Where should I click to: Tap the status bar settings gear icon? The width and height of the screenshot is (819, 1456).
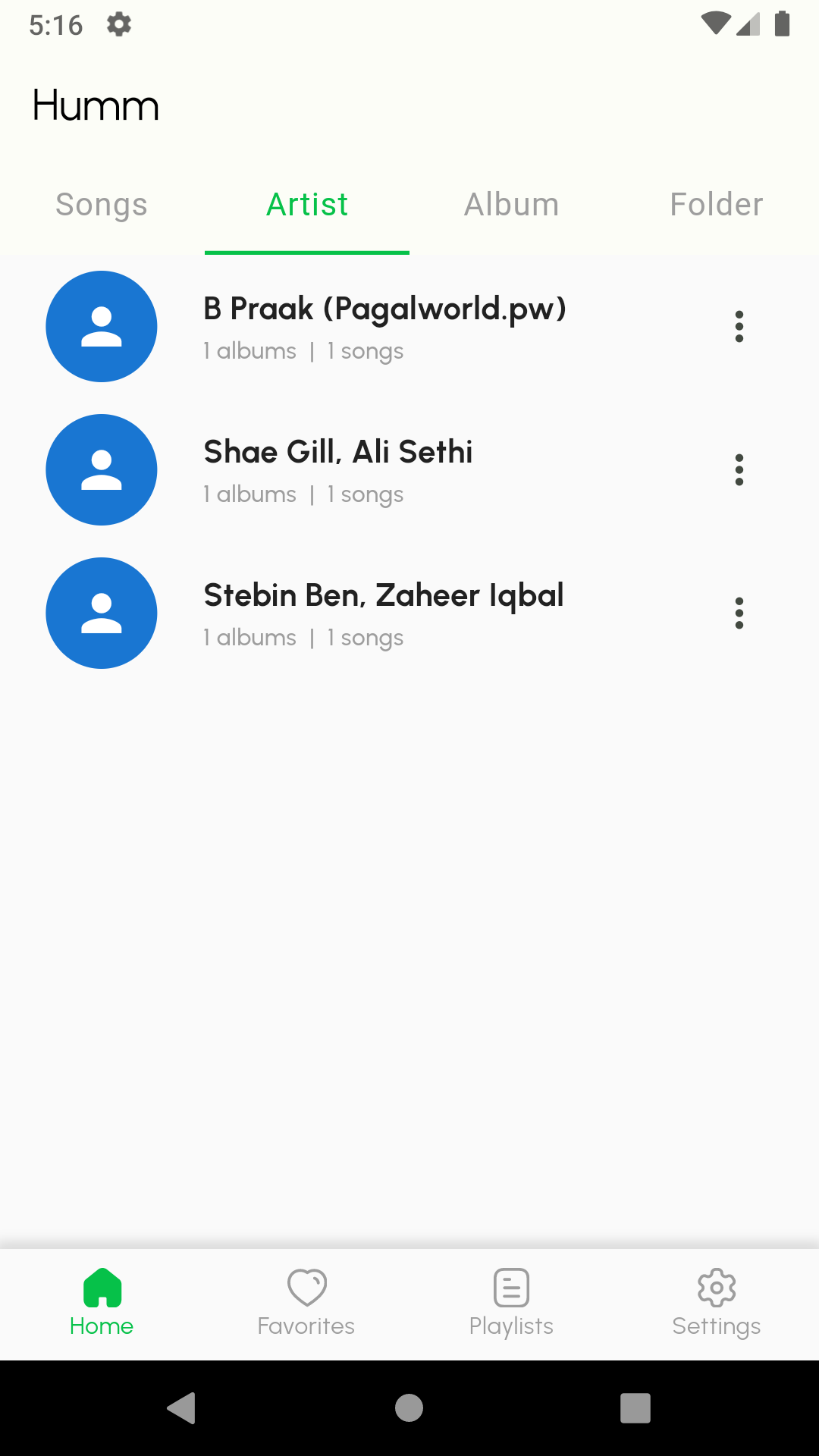(x=119, y=24)
